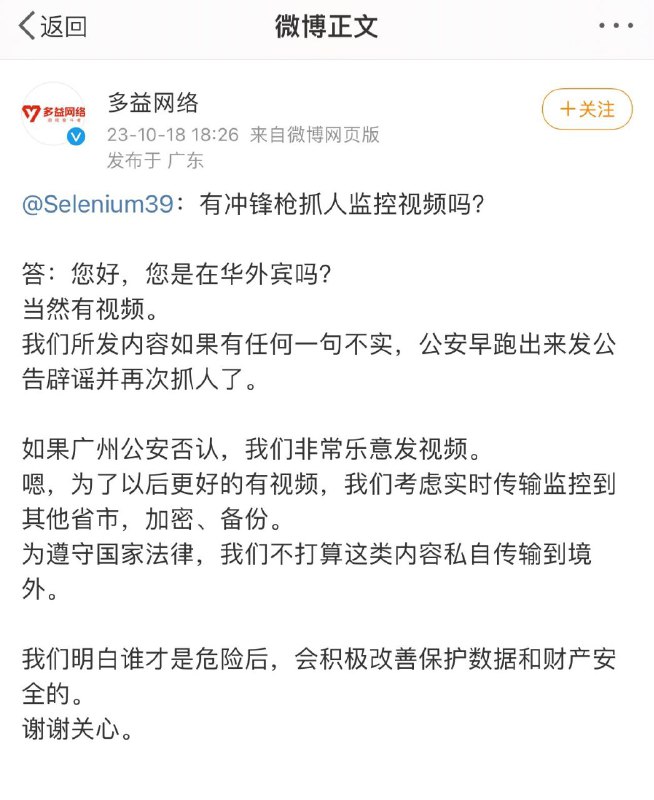Open the 多益网络 account name
This screenshot has height=800, width=654.
click(153, 102)
